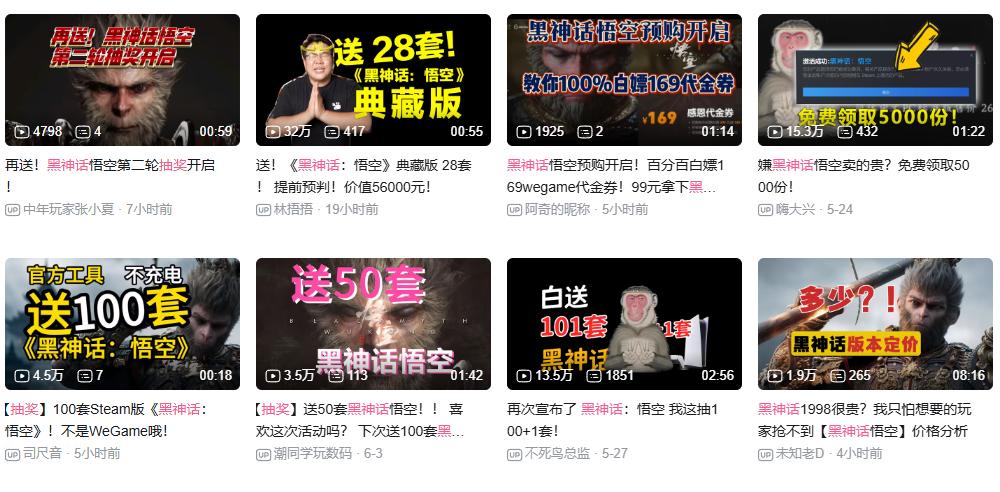Viewport: 1000px width, 492px height.
Task: Go to uploader 嗨大兴's profile
Action: (x=796, y=209)
